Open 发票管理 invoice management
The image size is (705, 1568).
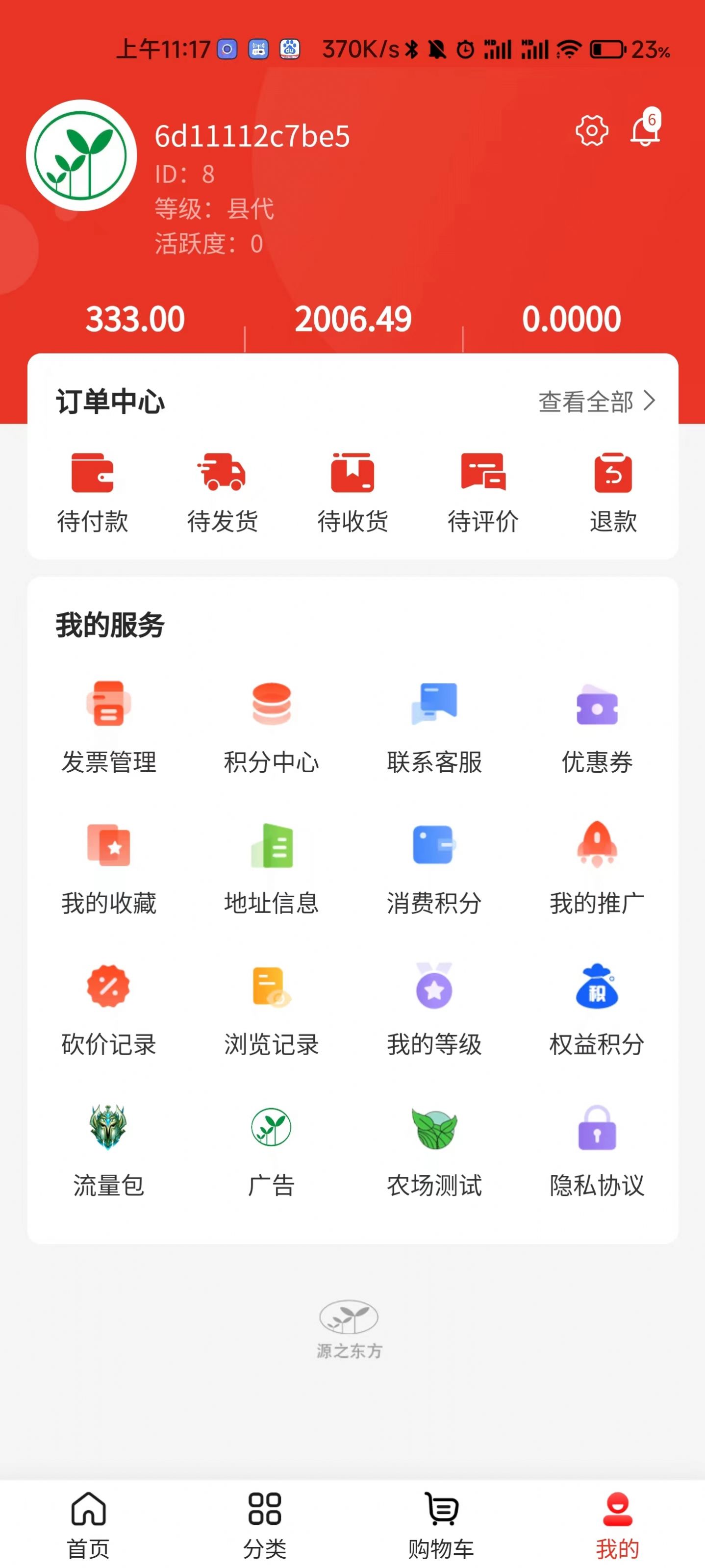[x=110, y=728]
